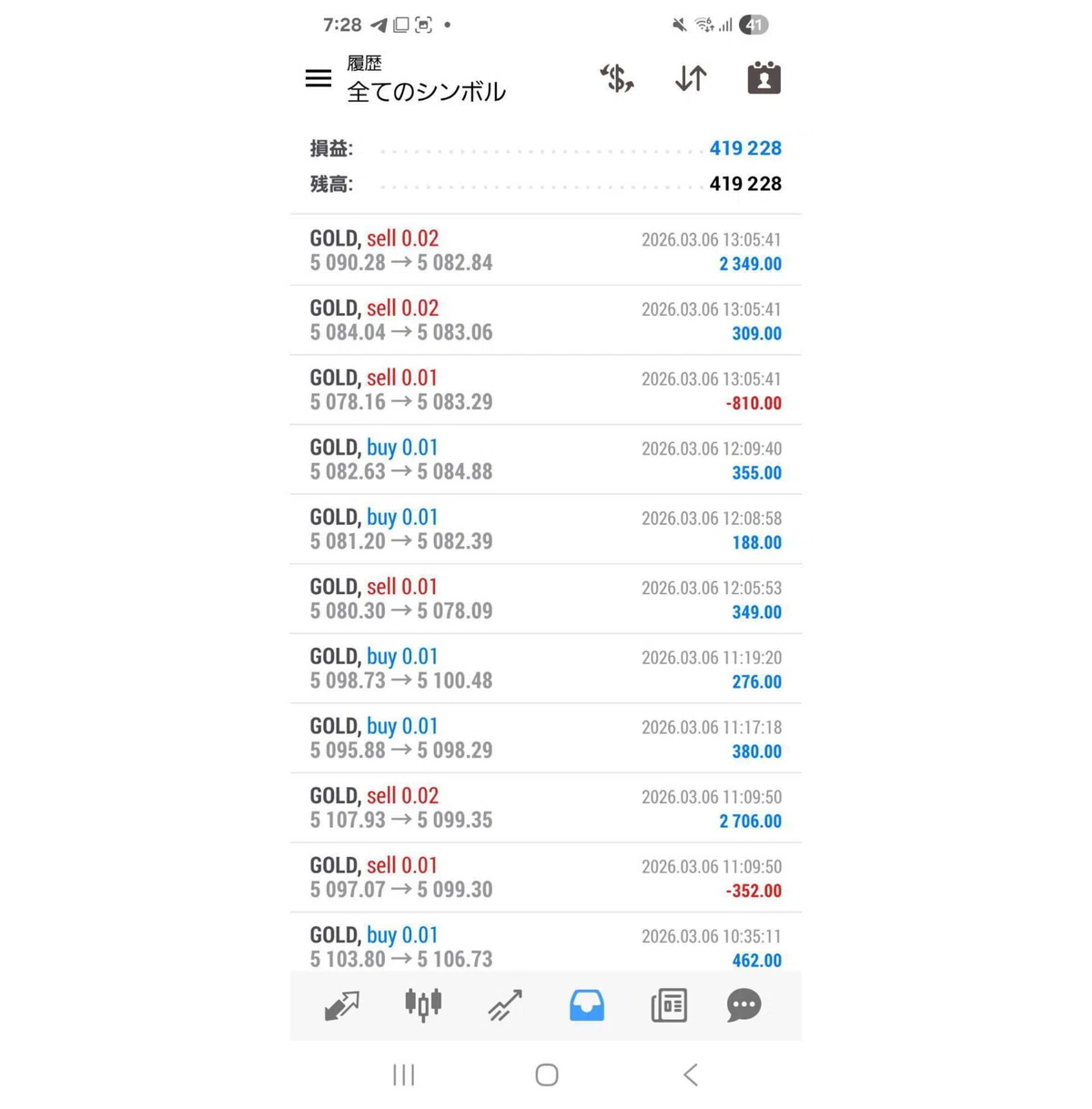Open GOLD sell trade with -352.00 loss

(x=546, y=877)
